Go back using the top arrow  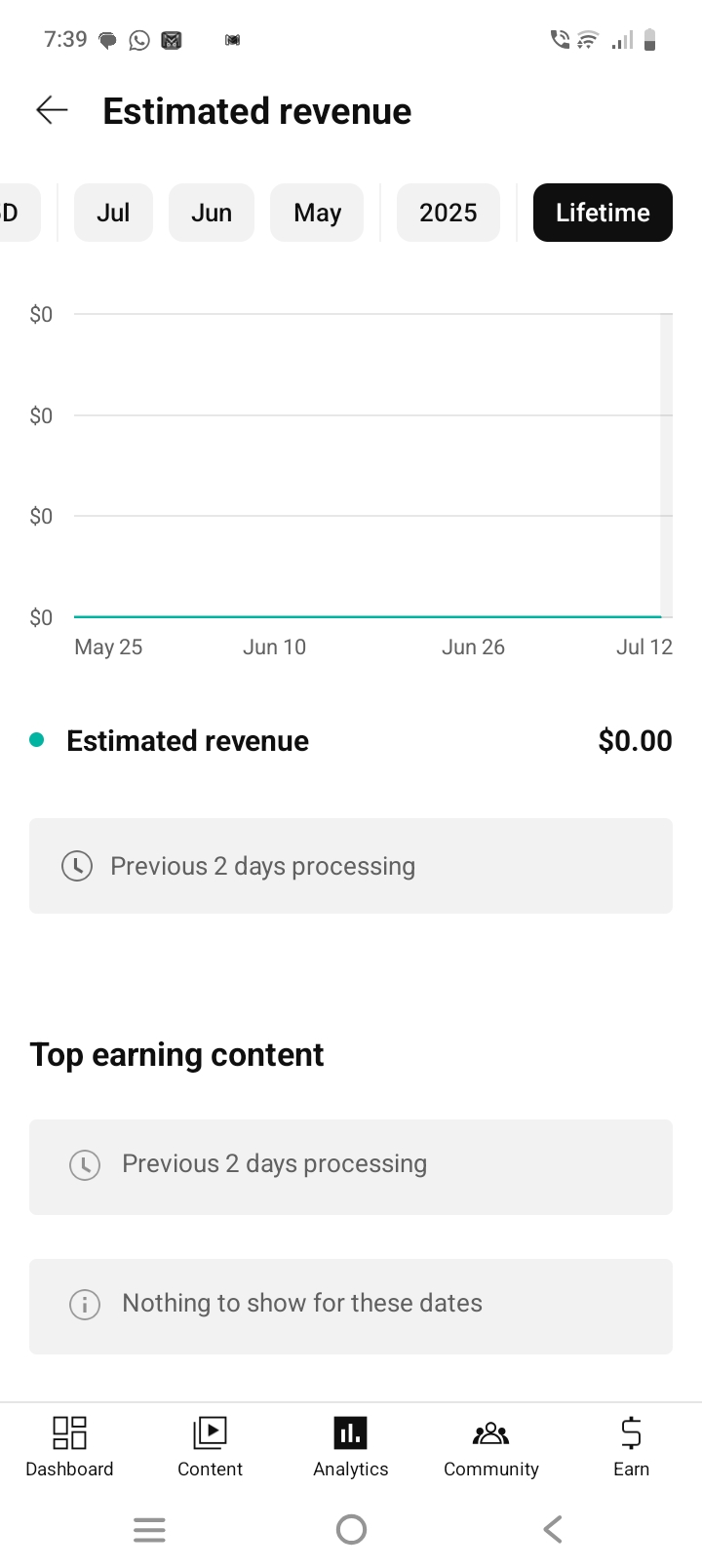[52, 111]
